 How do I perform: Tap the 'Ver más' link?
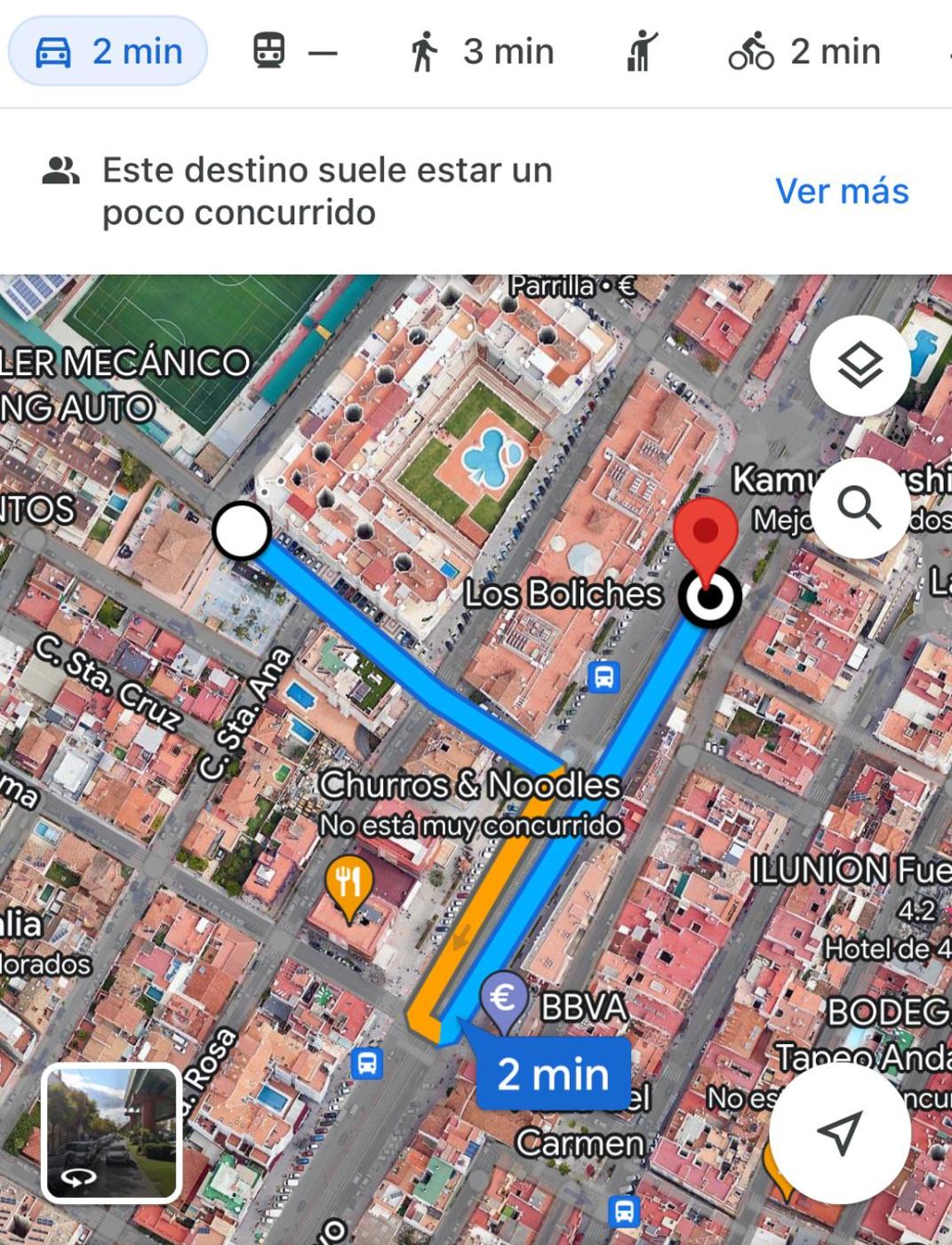coord(842,191)
